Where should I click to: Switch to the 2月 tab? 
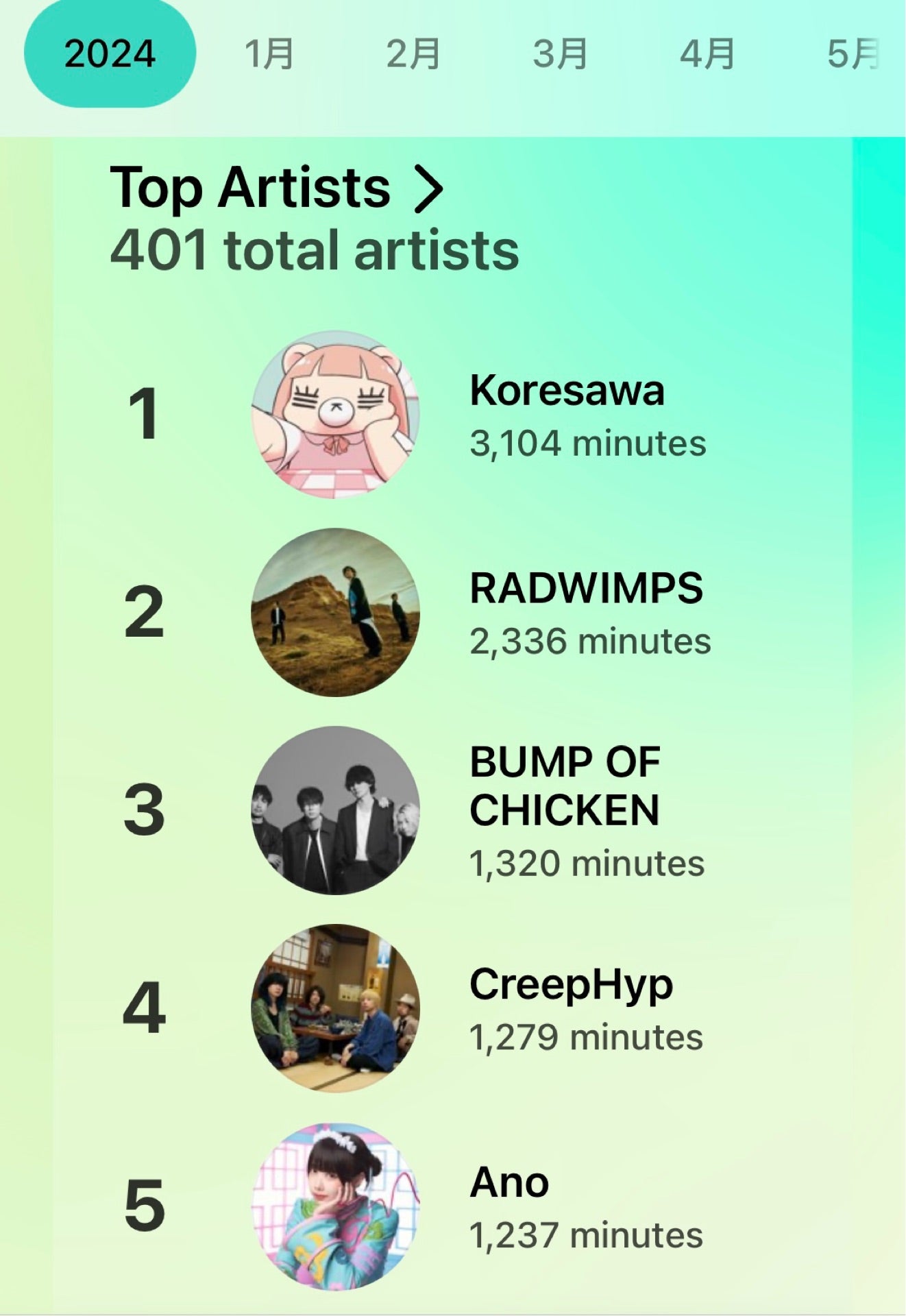(413, 54)
